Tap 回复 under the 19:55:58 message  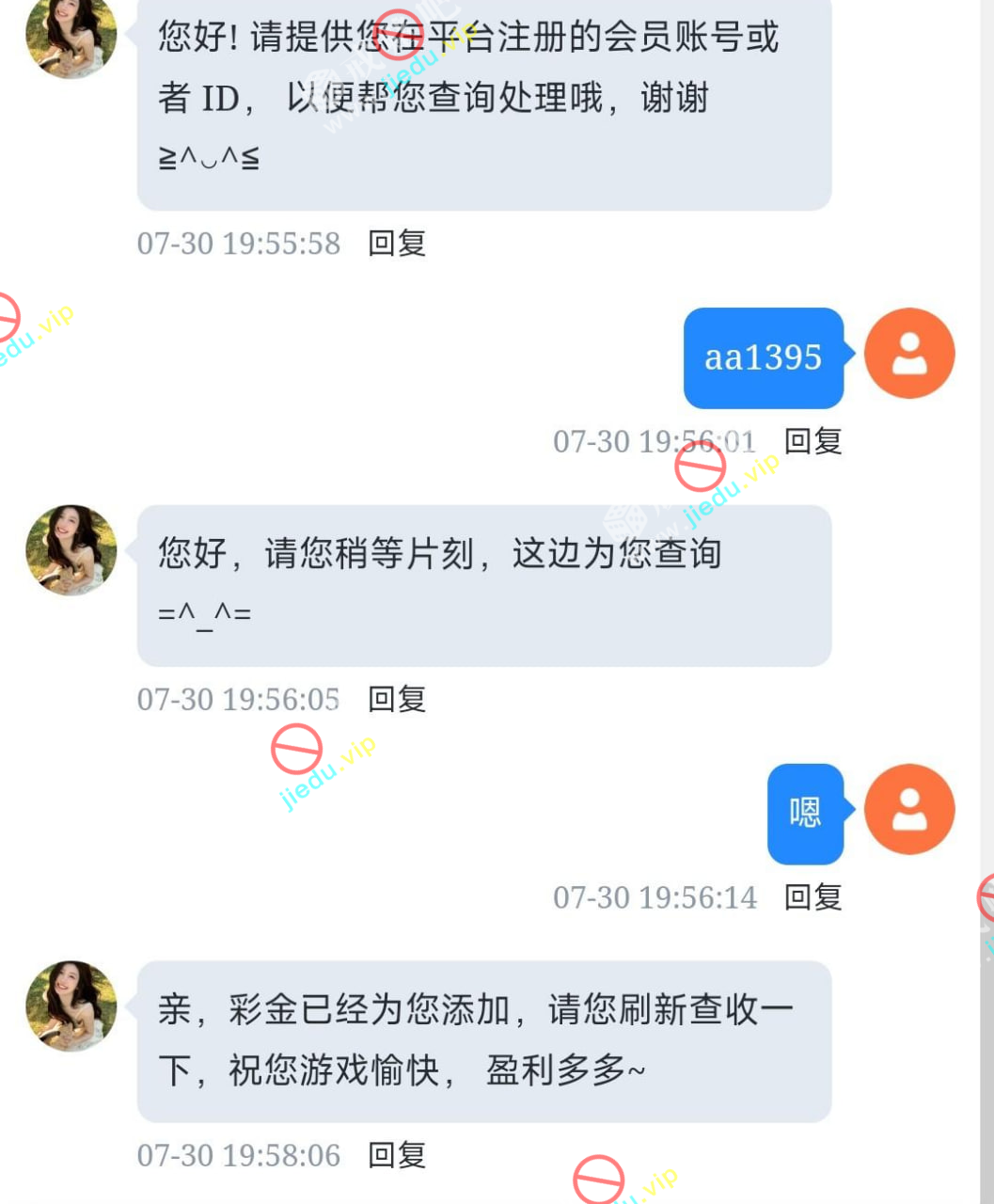point(397,244)
